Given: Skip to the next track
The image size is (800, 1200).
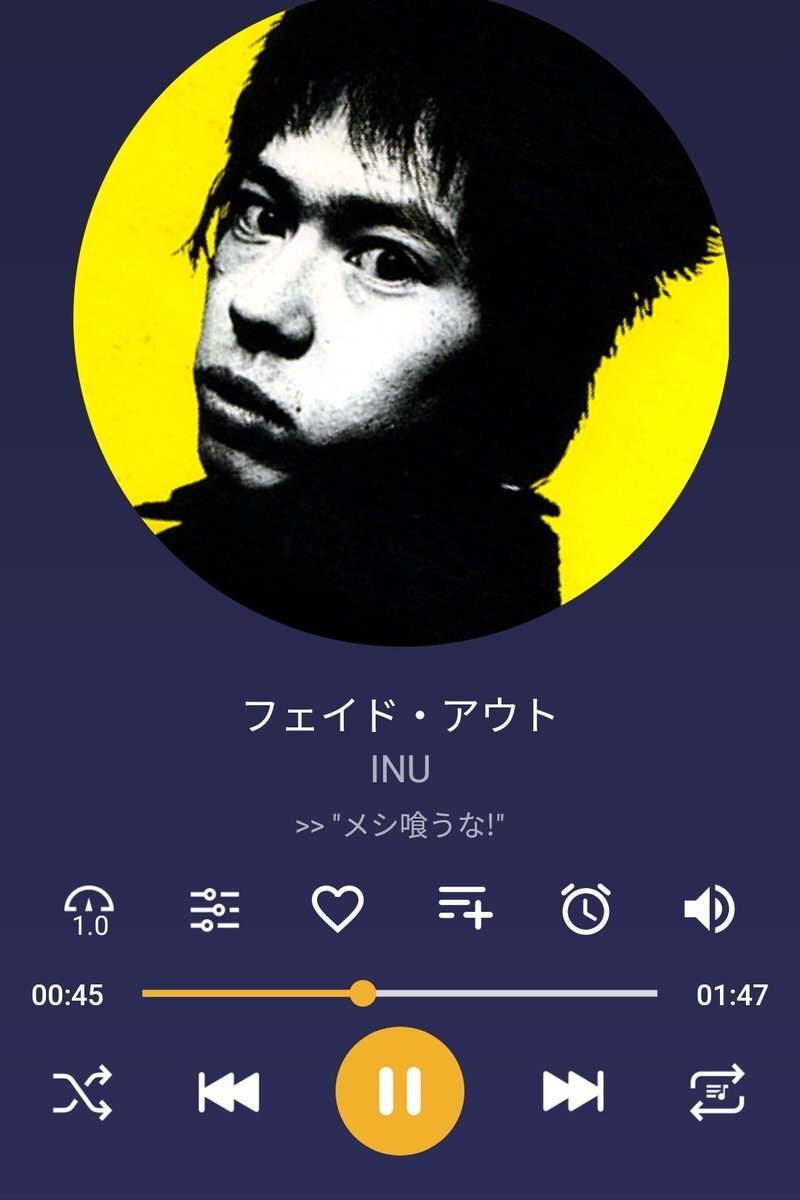Looking at the screenshot, I should coord(573,1091).
